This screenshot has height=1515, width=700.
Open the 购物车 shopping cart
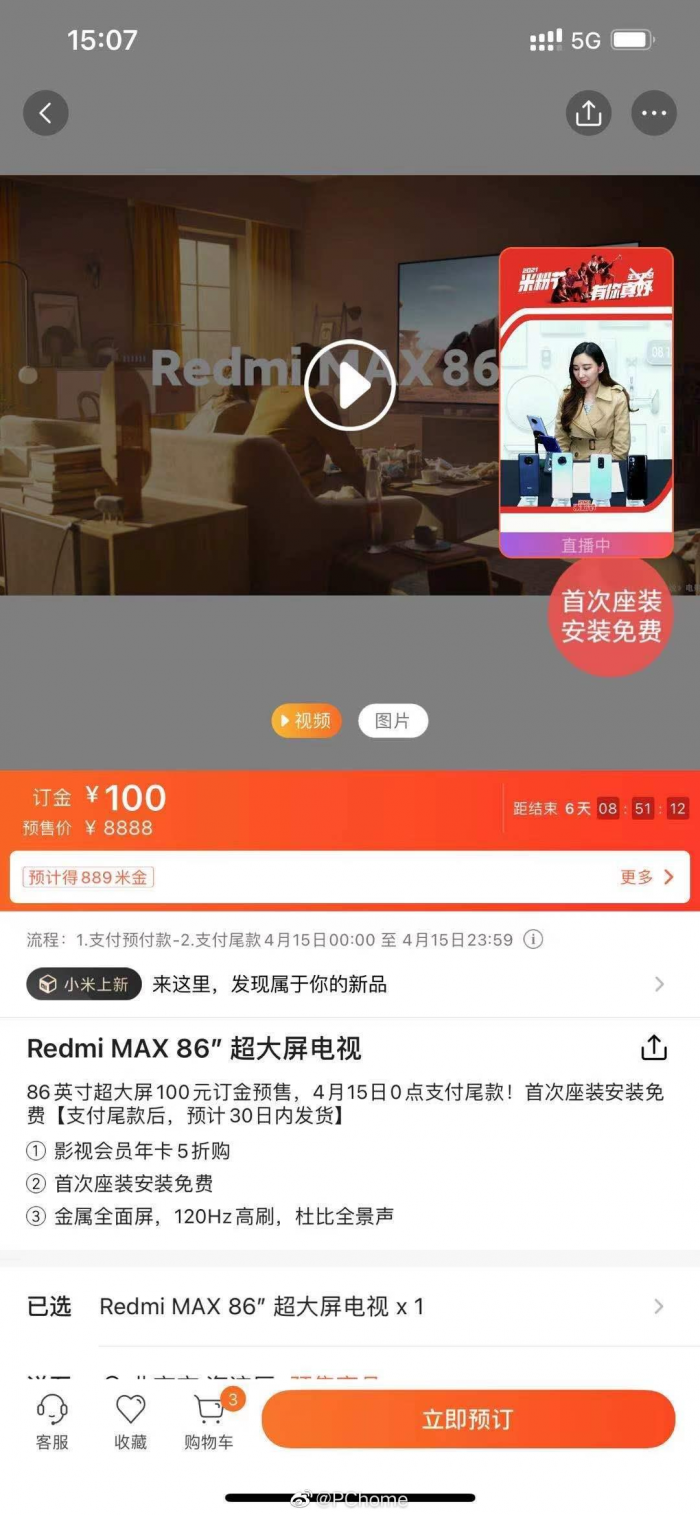click(209, 1421)
